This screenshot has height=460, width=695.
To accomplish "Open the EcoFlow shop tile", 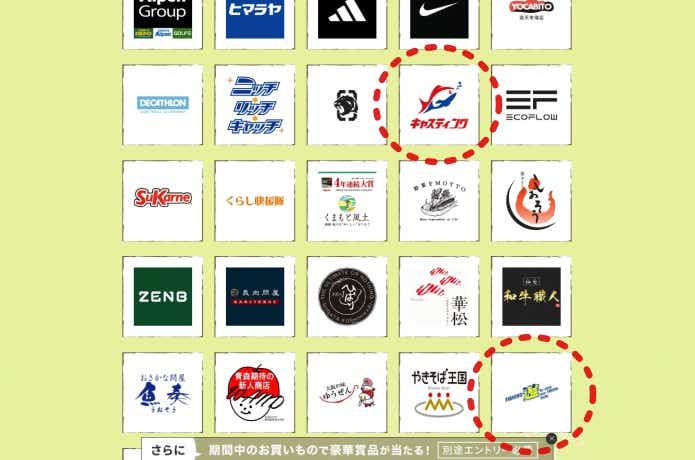I will click(x=531, y=104).
